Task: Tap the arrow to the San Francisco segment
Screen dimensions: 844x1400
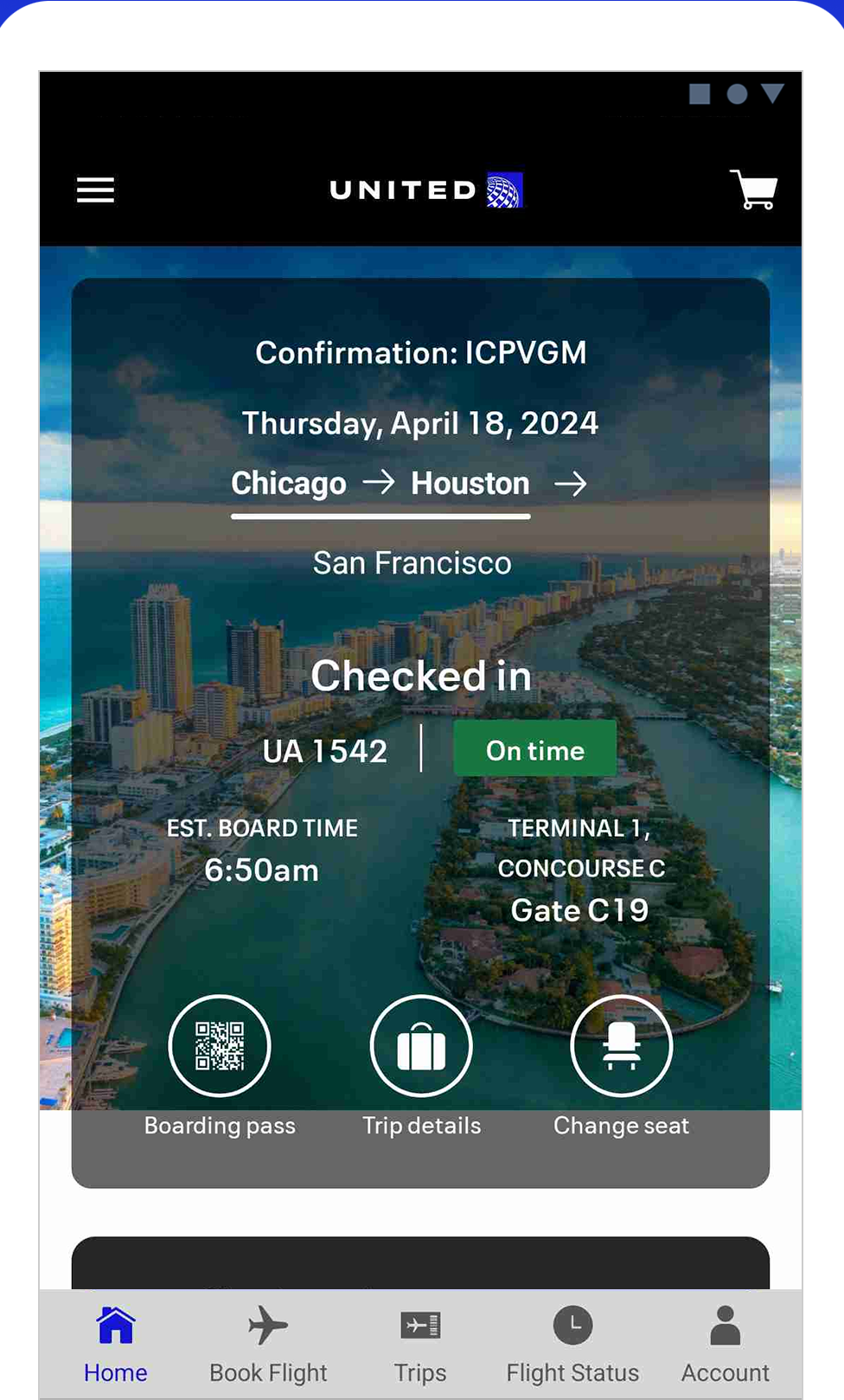Action: pos(570,484)
